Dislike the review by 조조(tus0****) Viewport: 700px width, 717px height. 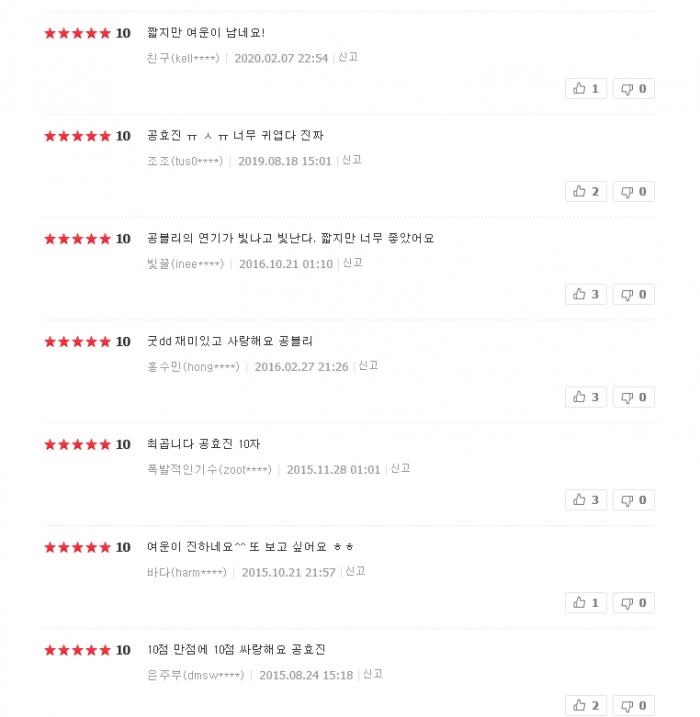633,191
